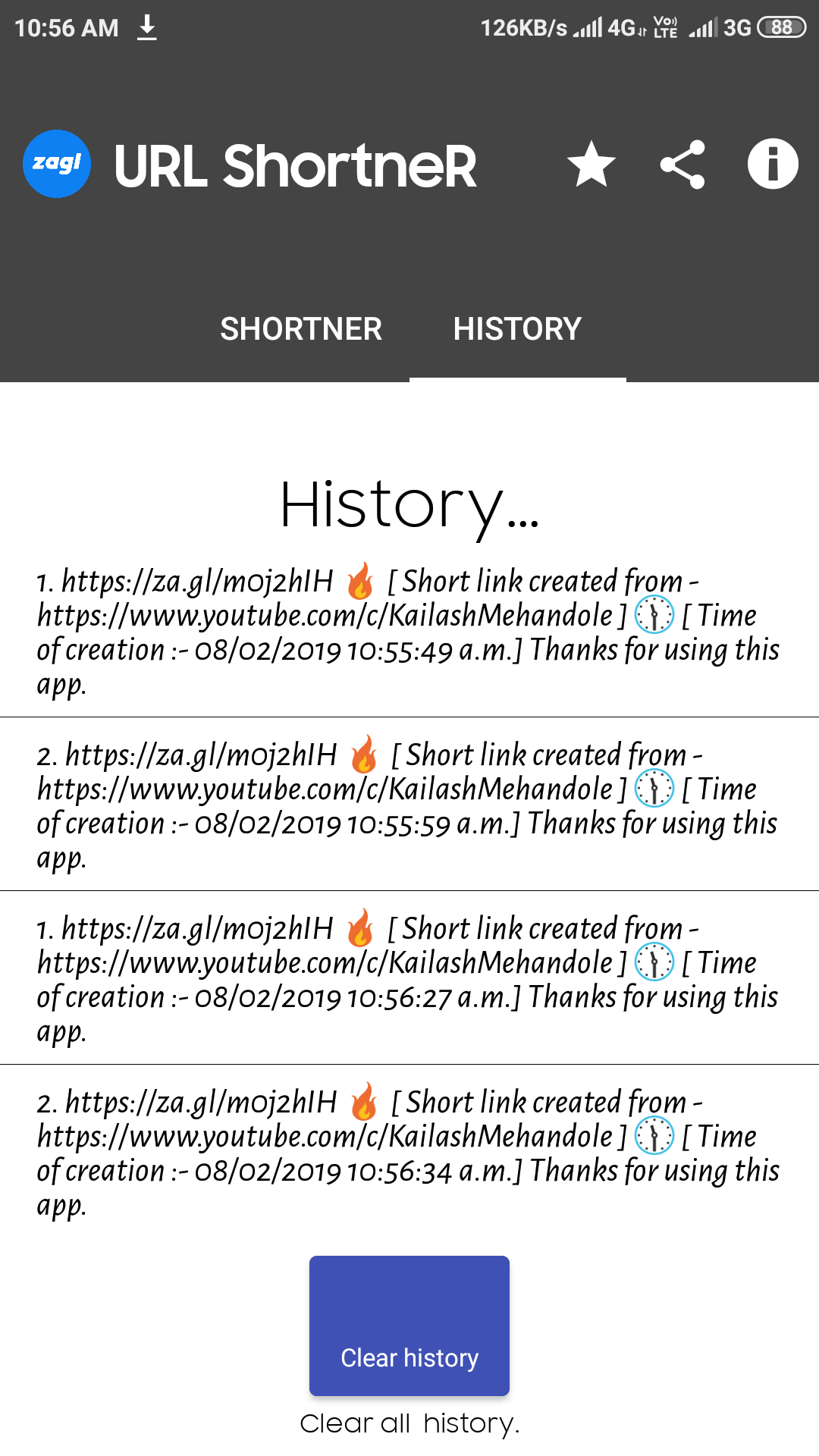This screenshot has width=819, height=1456.
Task: Select history entry created at 10:55:59
Action: coord(409,805)
